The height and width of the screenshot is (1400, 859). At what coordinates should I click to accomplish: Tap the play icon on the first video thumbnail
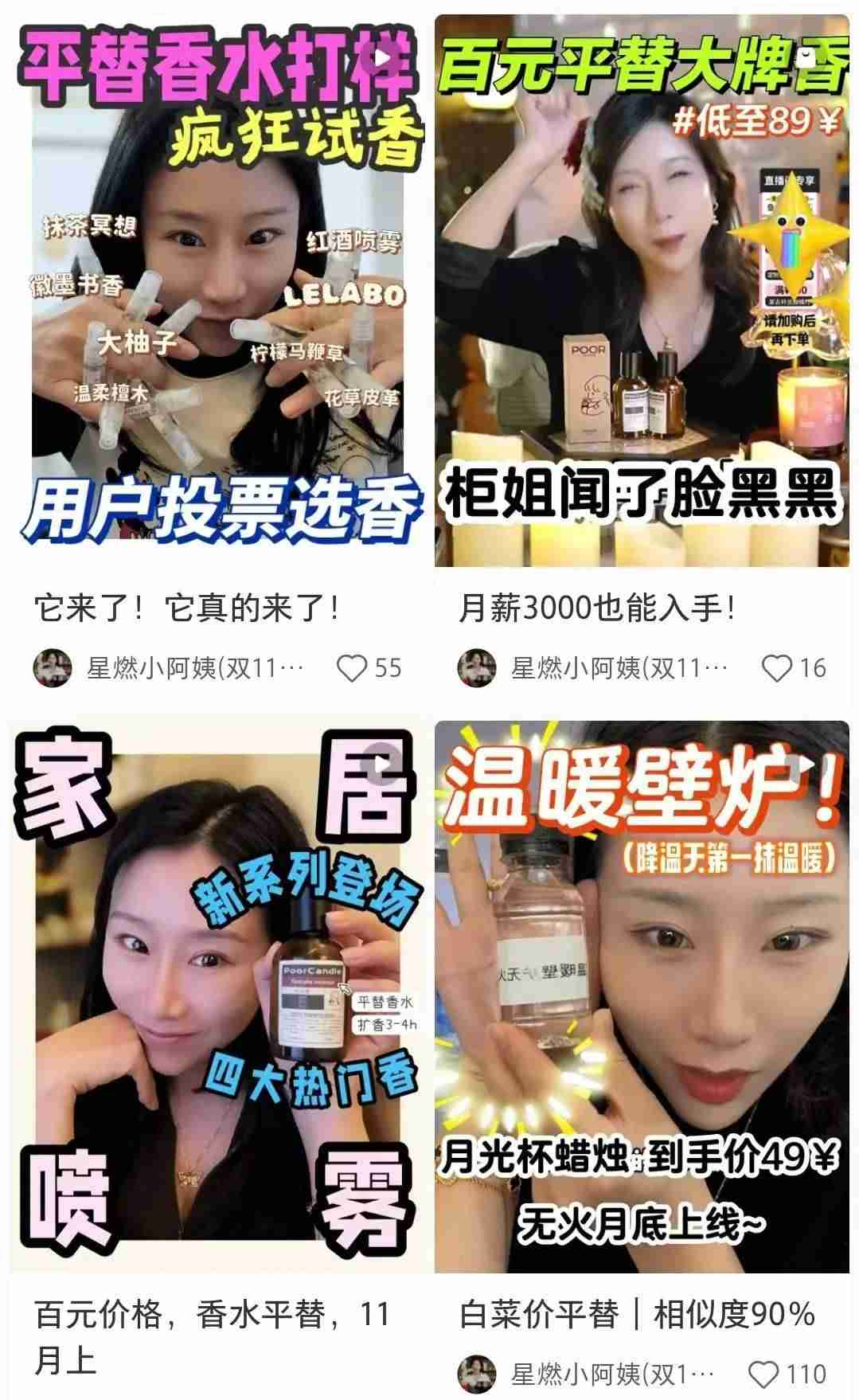tap(381, 57)
